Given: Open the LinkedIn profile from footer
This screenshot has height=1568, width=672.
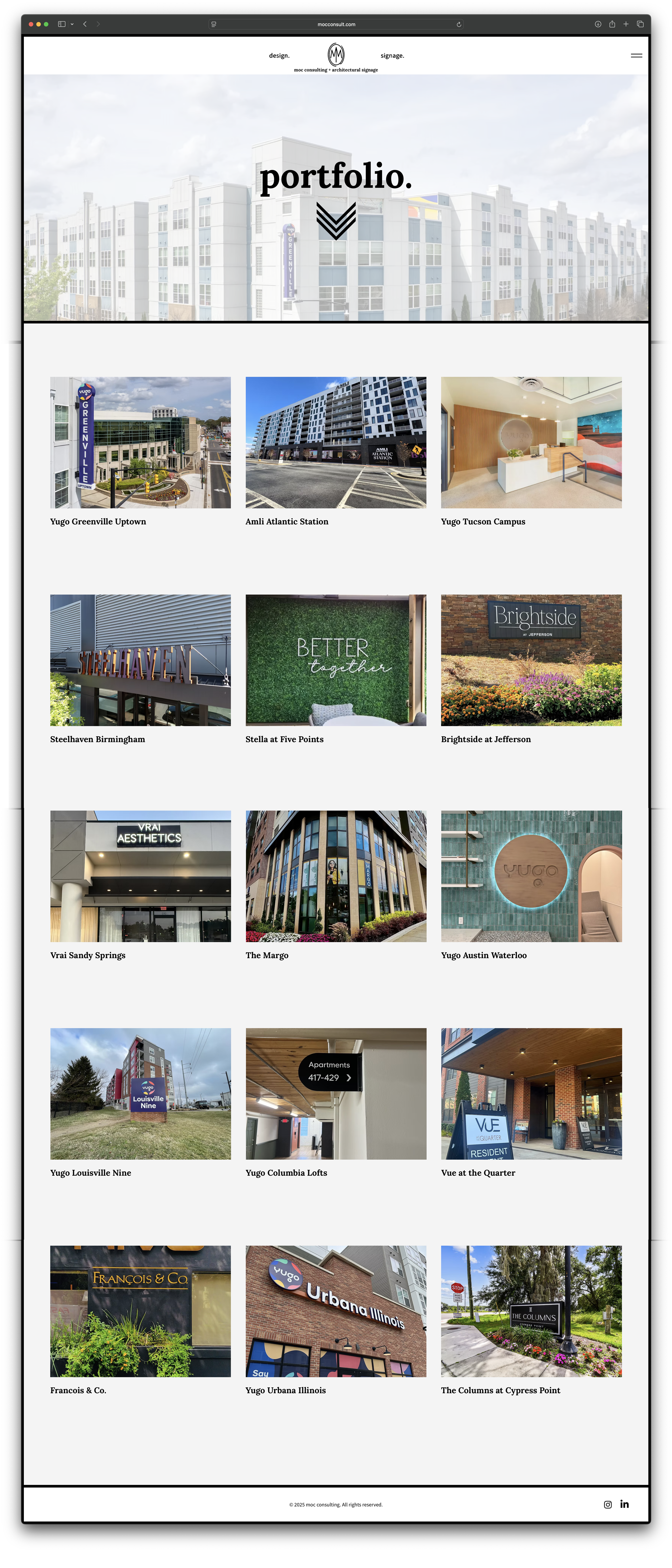Looking at the screenshot, I should click(x=625, y=1503).
